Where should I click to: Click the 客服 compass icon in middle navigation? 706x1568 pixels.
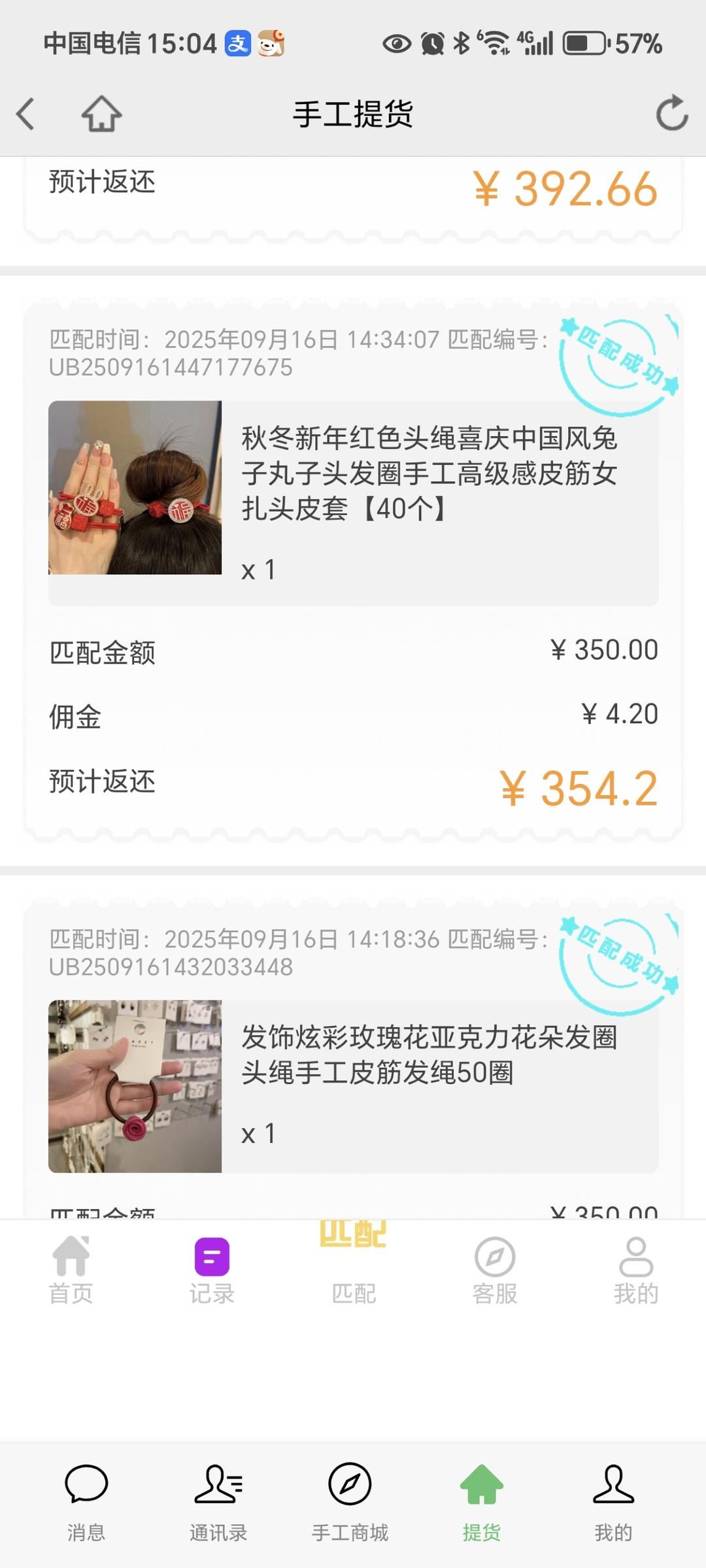(x=494, y=1256)
